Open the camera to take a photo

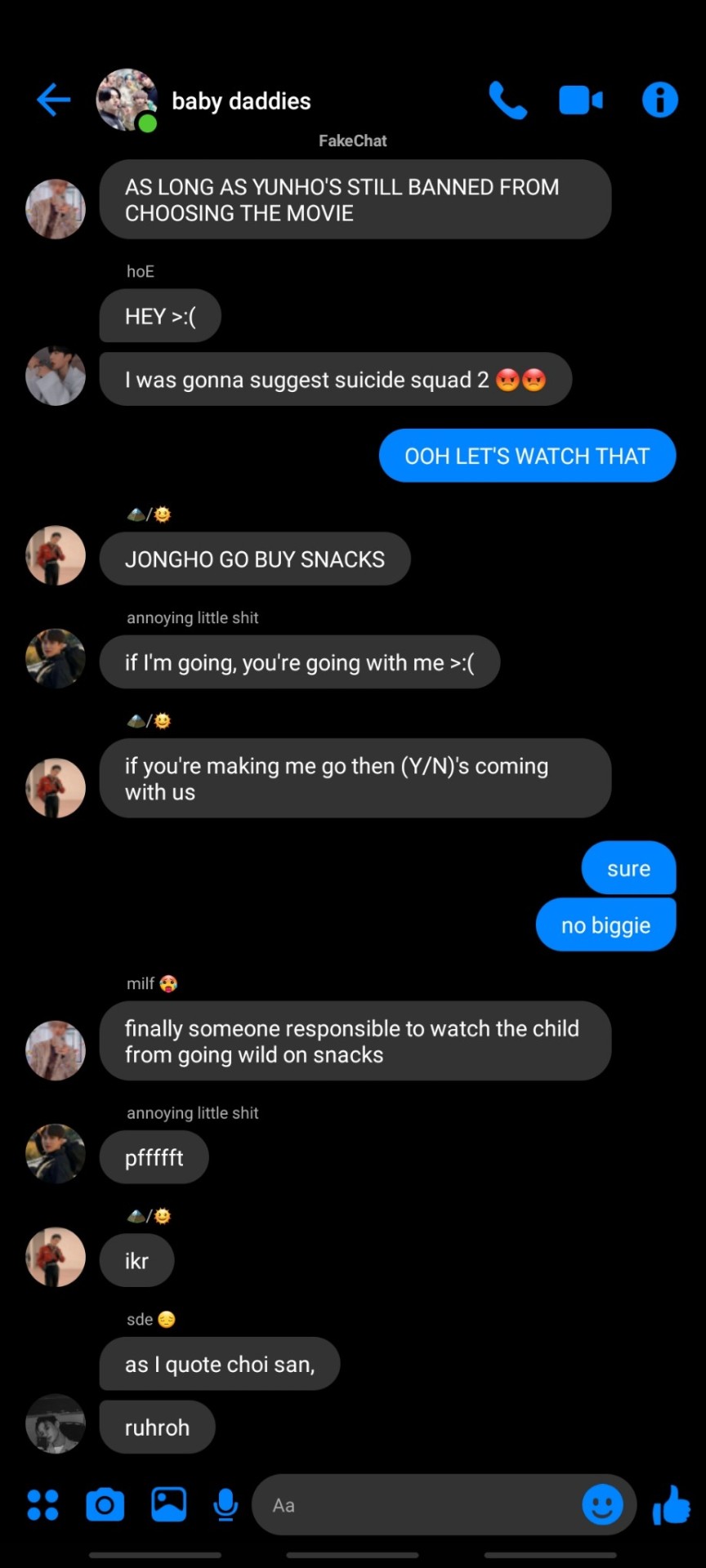[105, 1504]
